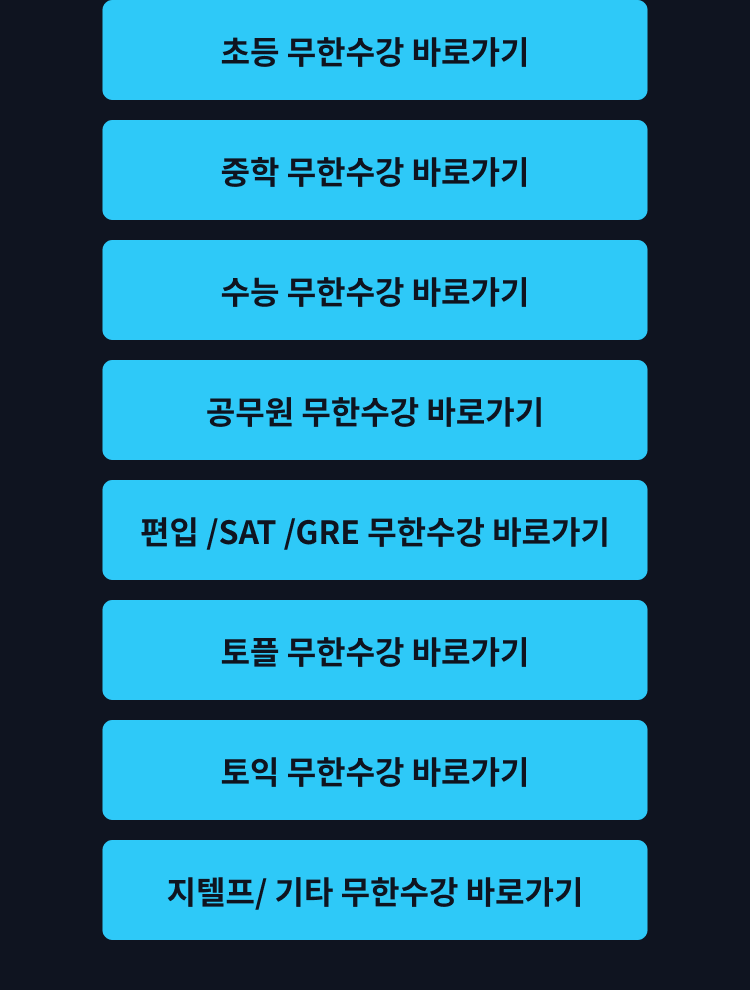The height and width of the screenshot is (990, 750).
Task: Go to 수능 무한수강 바로가기
Action: (x=374, y=291)
